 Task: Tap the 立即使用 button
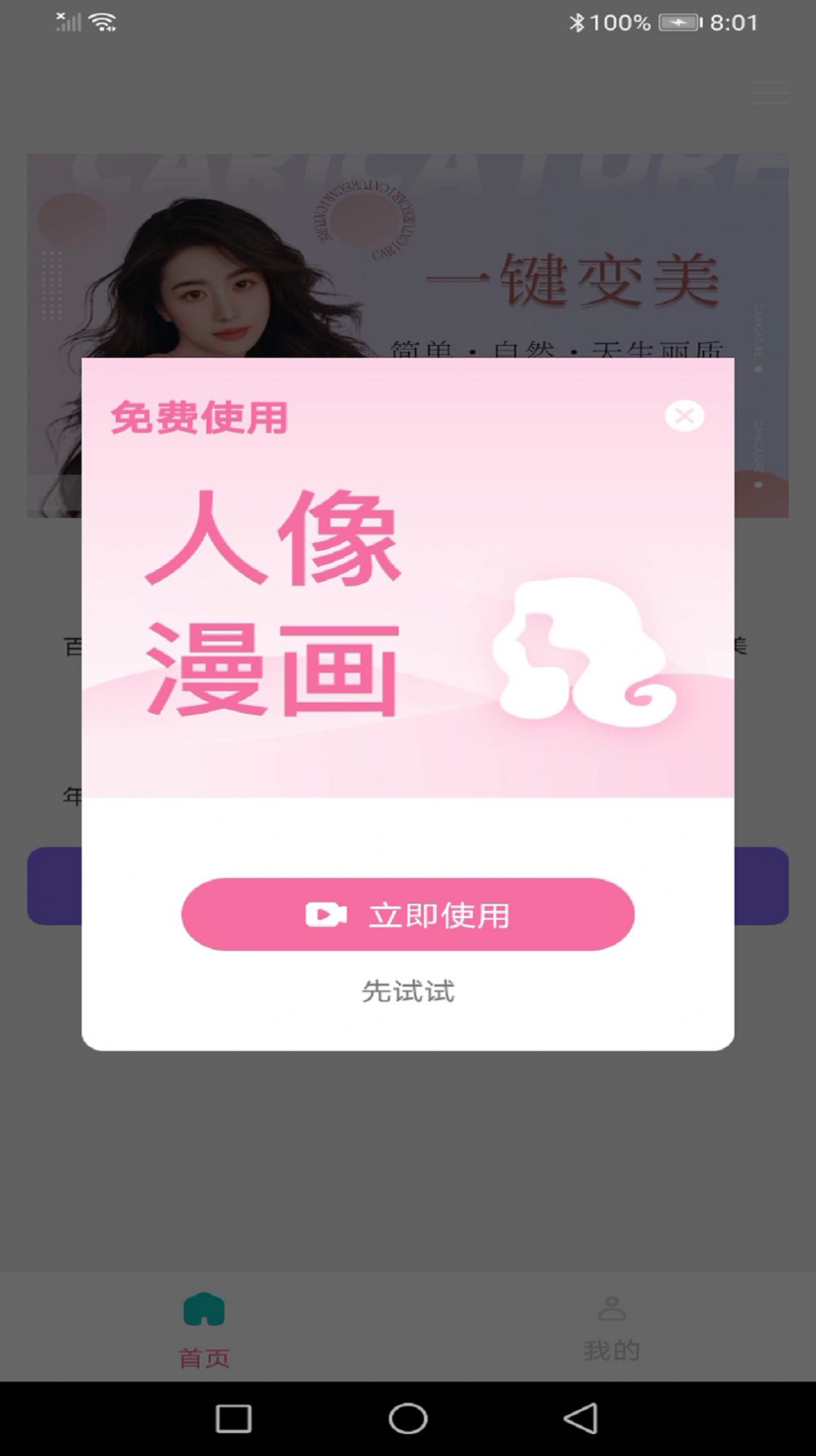click(x=409, y=915)
